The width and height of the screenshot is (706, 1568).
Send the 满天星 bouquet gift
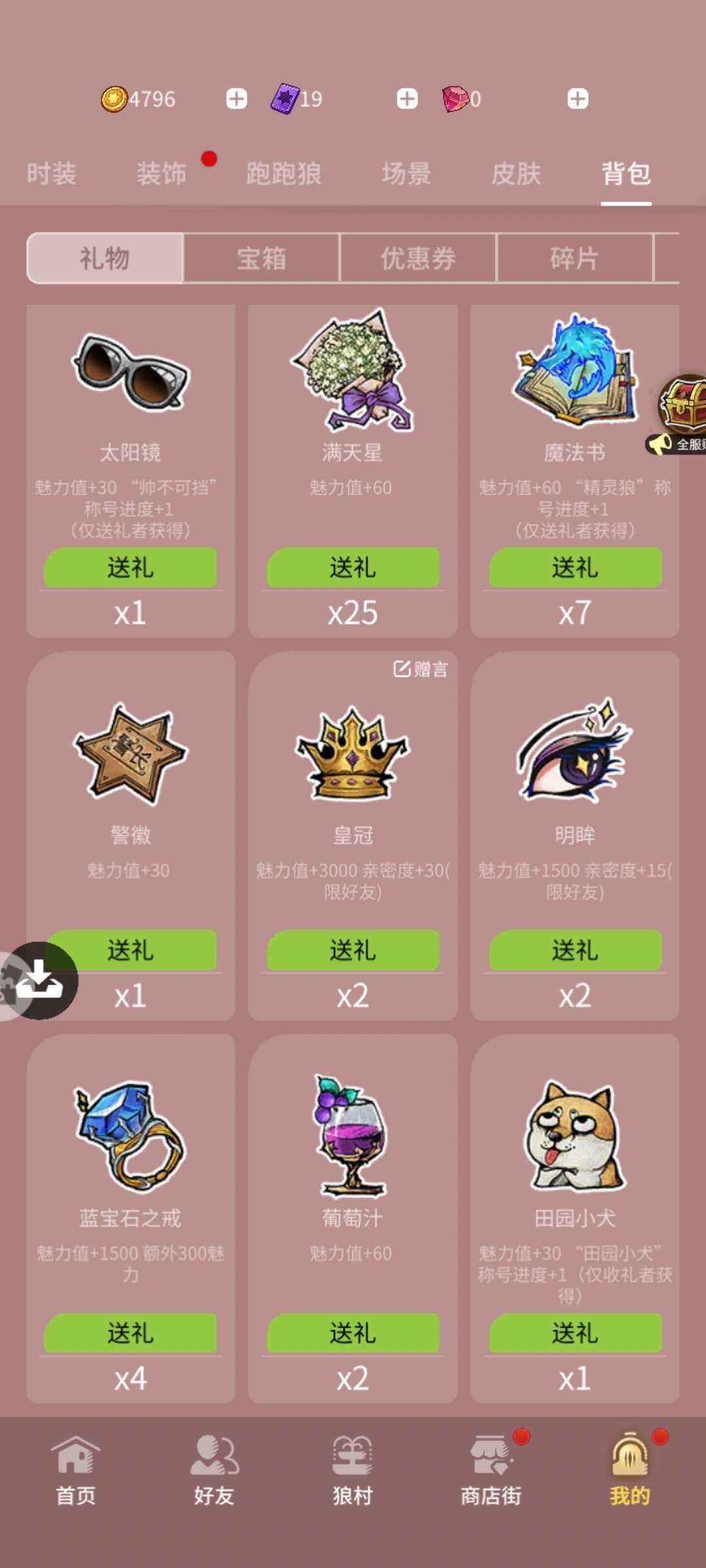[x=352, y=568]
